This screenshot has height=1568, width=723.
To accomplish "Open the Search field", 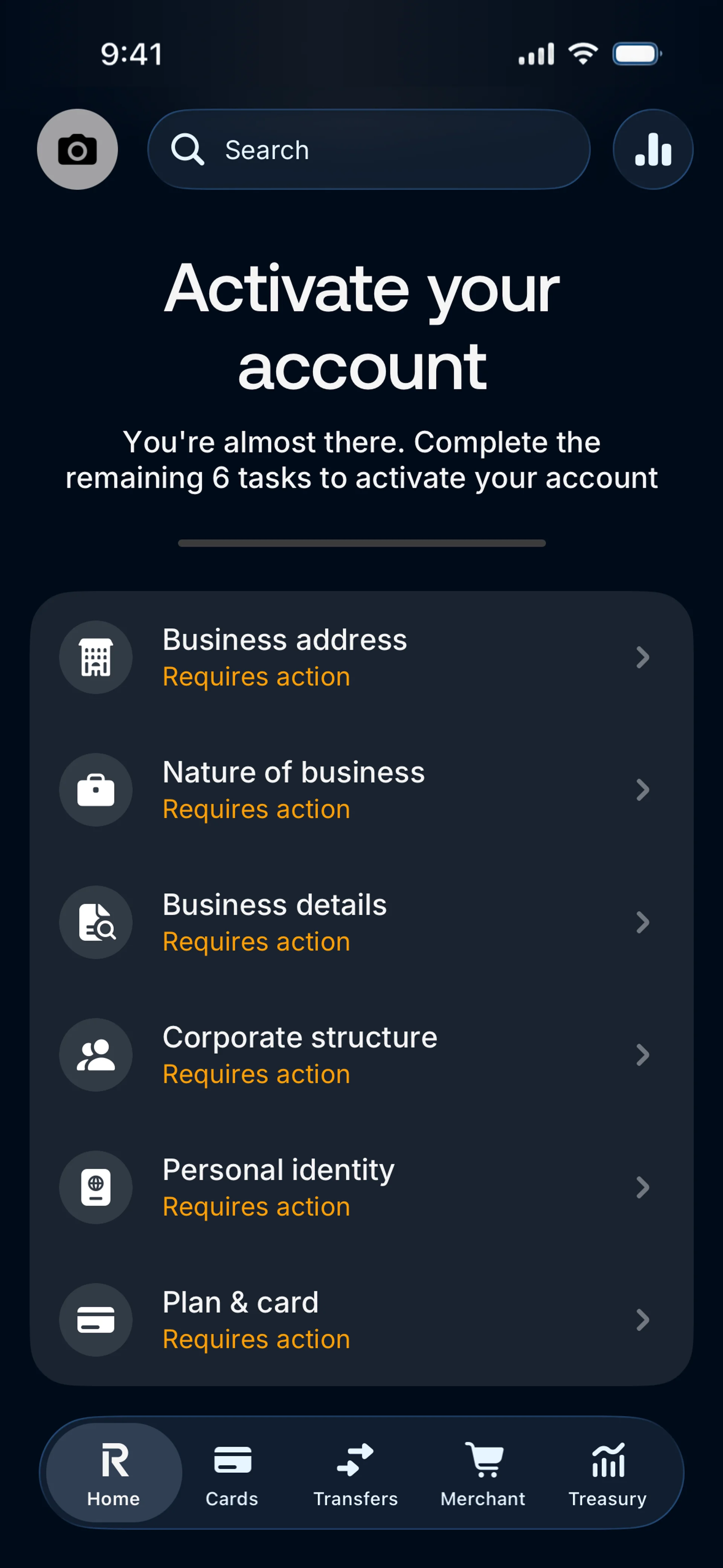I will pos(368,150).
